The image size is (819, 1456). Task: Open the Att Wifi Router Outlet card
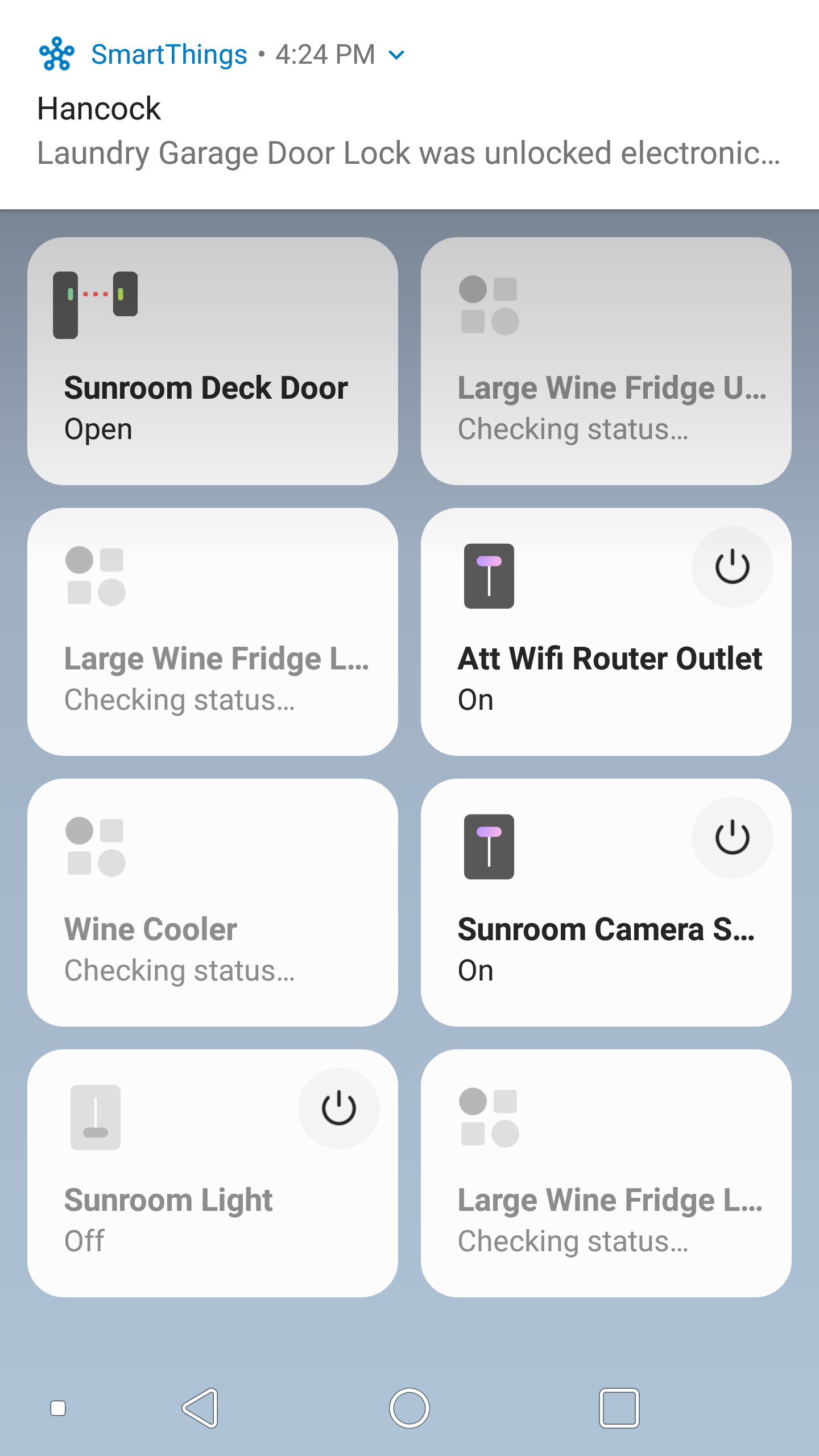[x=606, y=632]
